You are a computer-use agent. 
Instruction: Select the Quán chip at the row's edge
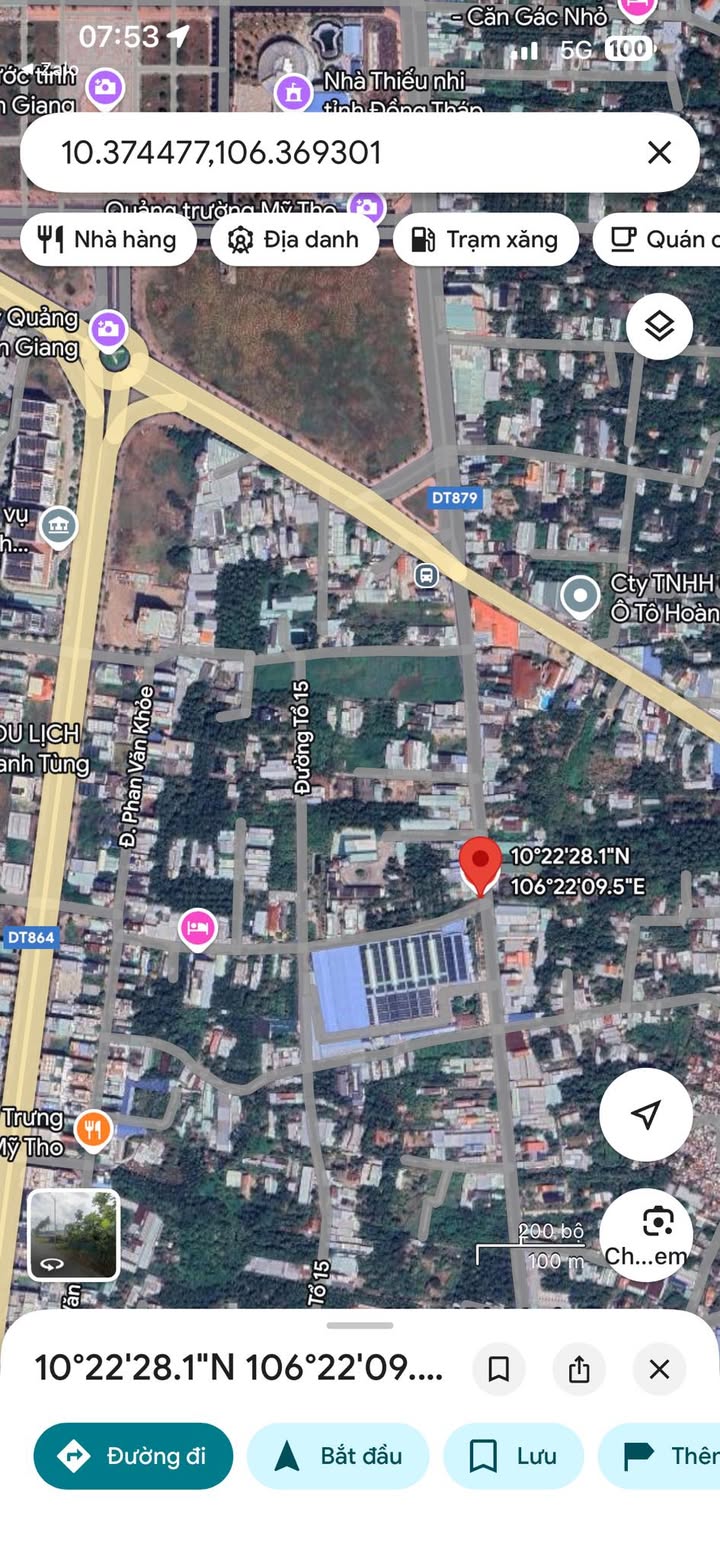pos(657,240)
